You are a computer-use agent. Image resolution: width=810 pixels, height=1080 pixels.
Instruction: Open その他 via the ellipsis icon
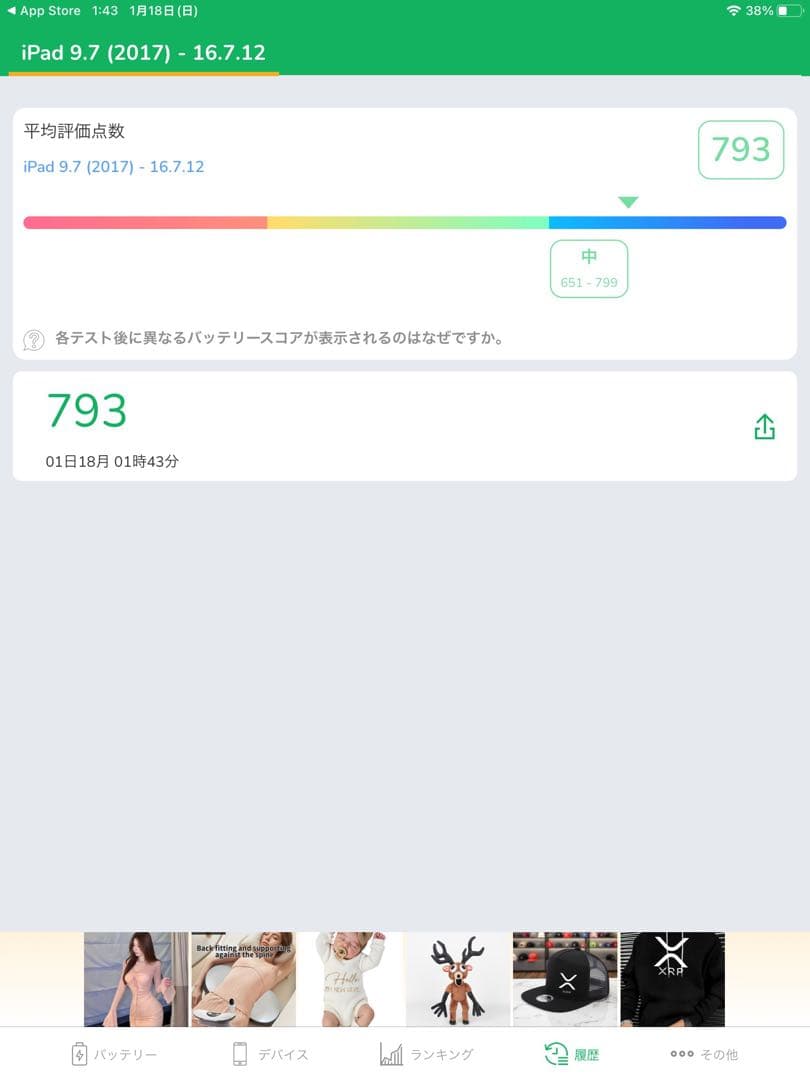click(x=683, y=1053)
